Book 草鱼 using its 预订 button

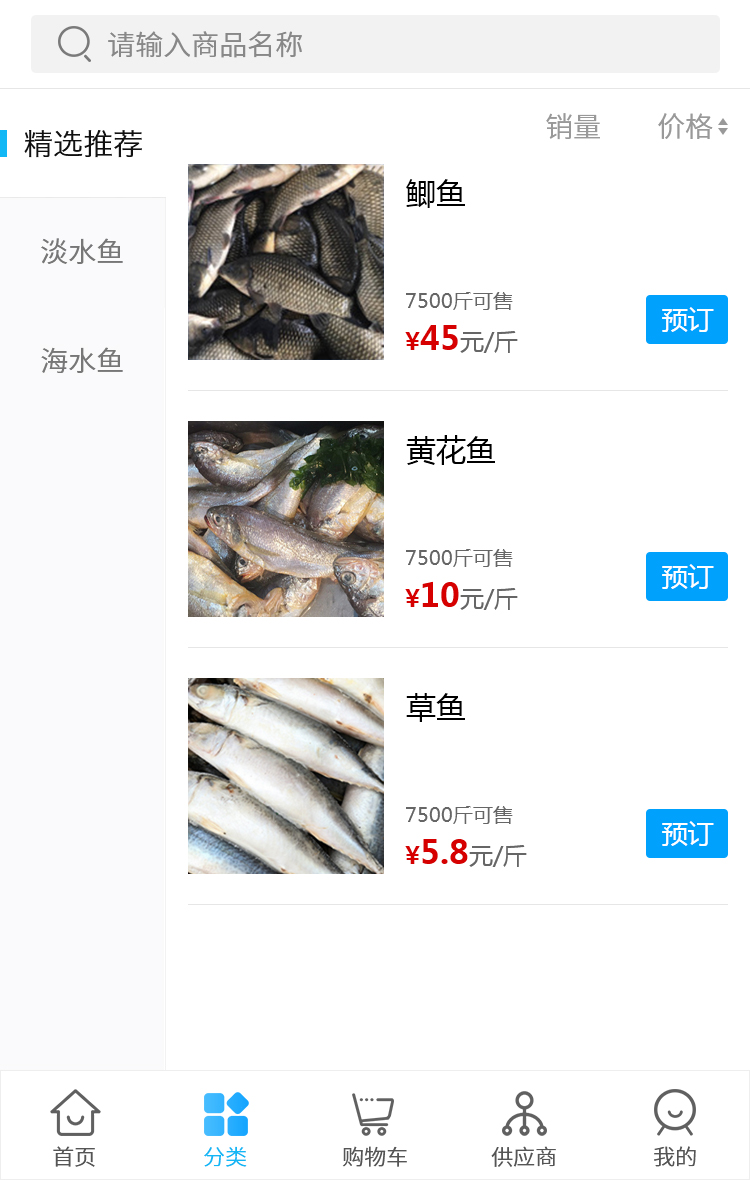pyautogui.click(x=686, y=834)
